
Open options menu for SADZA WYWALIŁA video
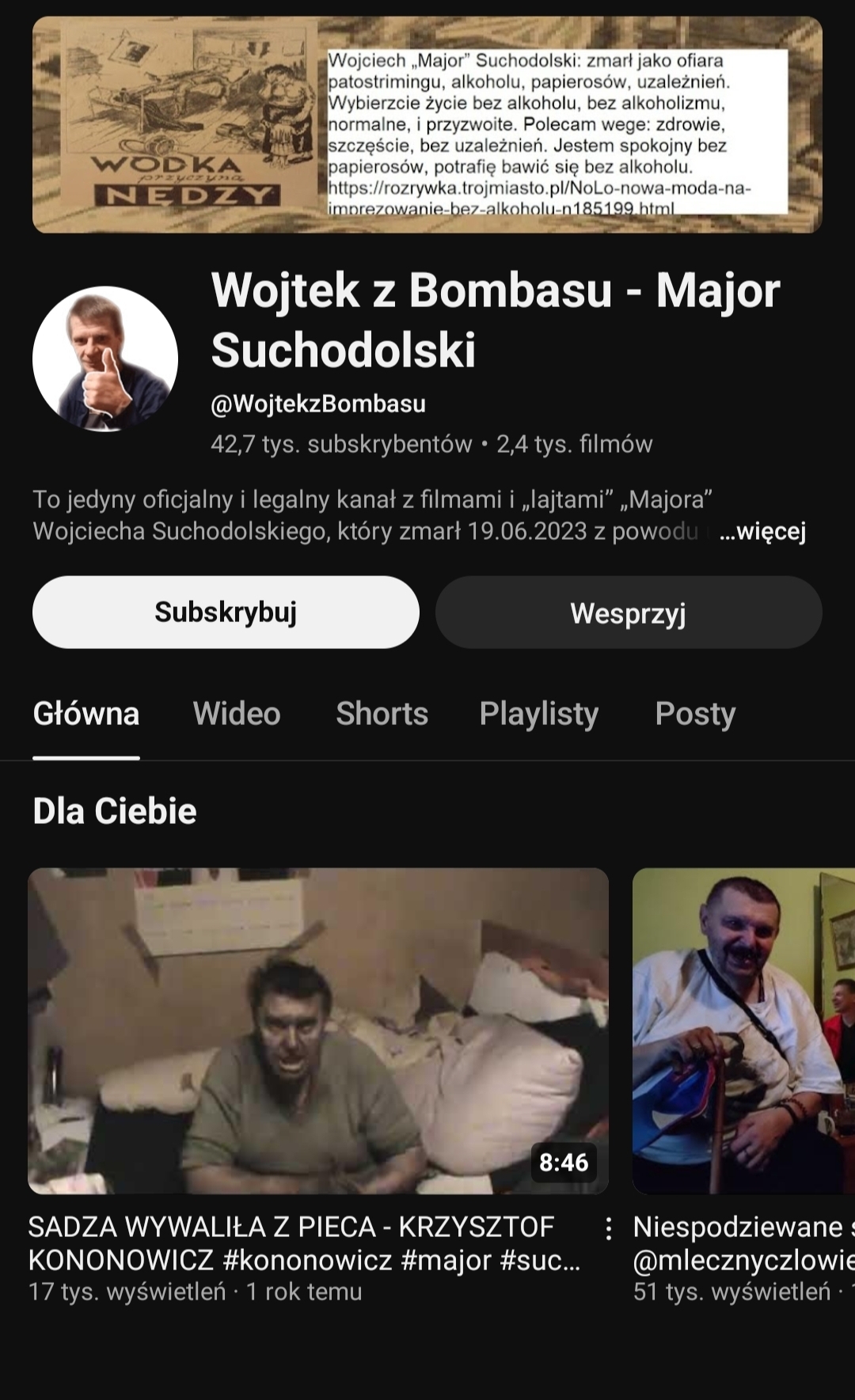[x=608, y=1228]
